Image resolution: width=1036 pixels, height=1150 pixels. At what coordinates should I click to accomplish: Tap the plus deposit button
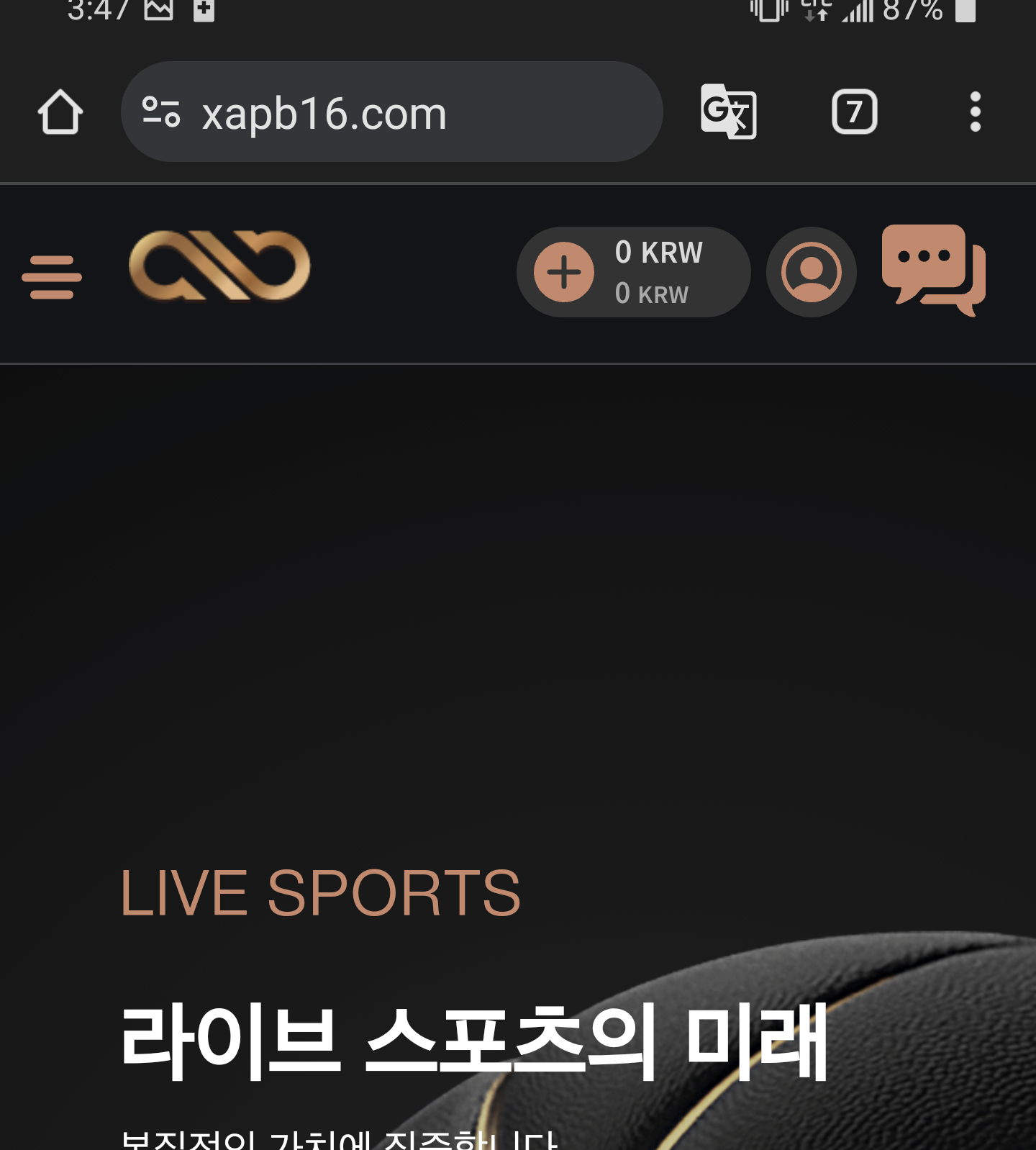(564, 272)
